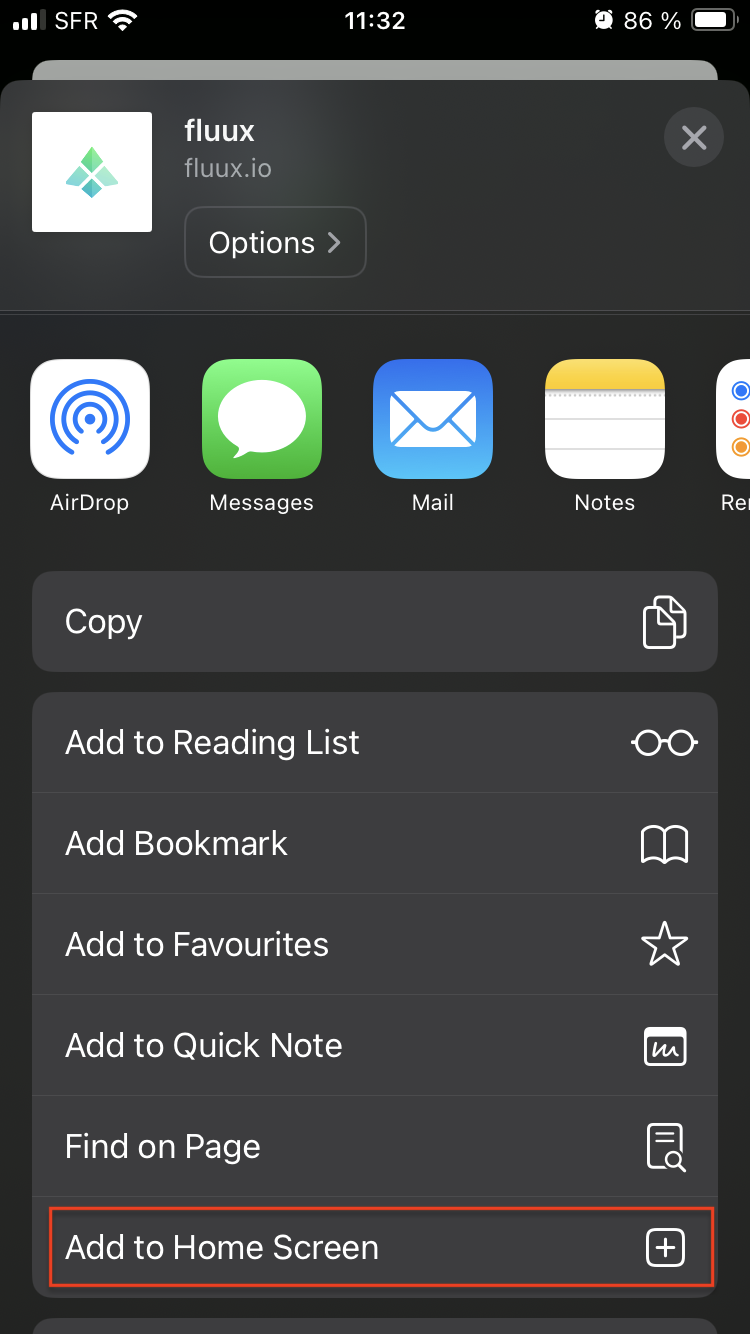The width and height of the screenshot is (750, 1334).
Task: Tap the bookmark icon next to Add Bookmark
Action: pos(665,843)
